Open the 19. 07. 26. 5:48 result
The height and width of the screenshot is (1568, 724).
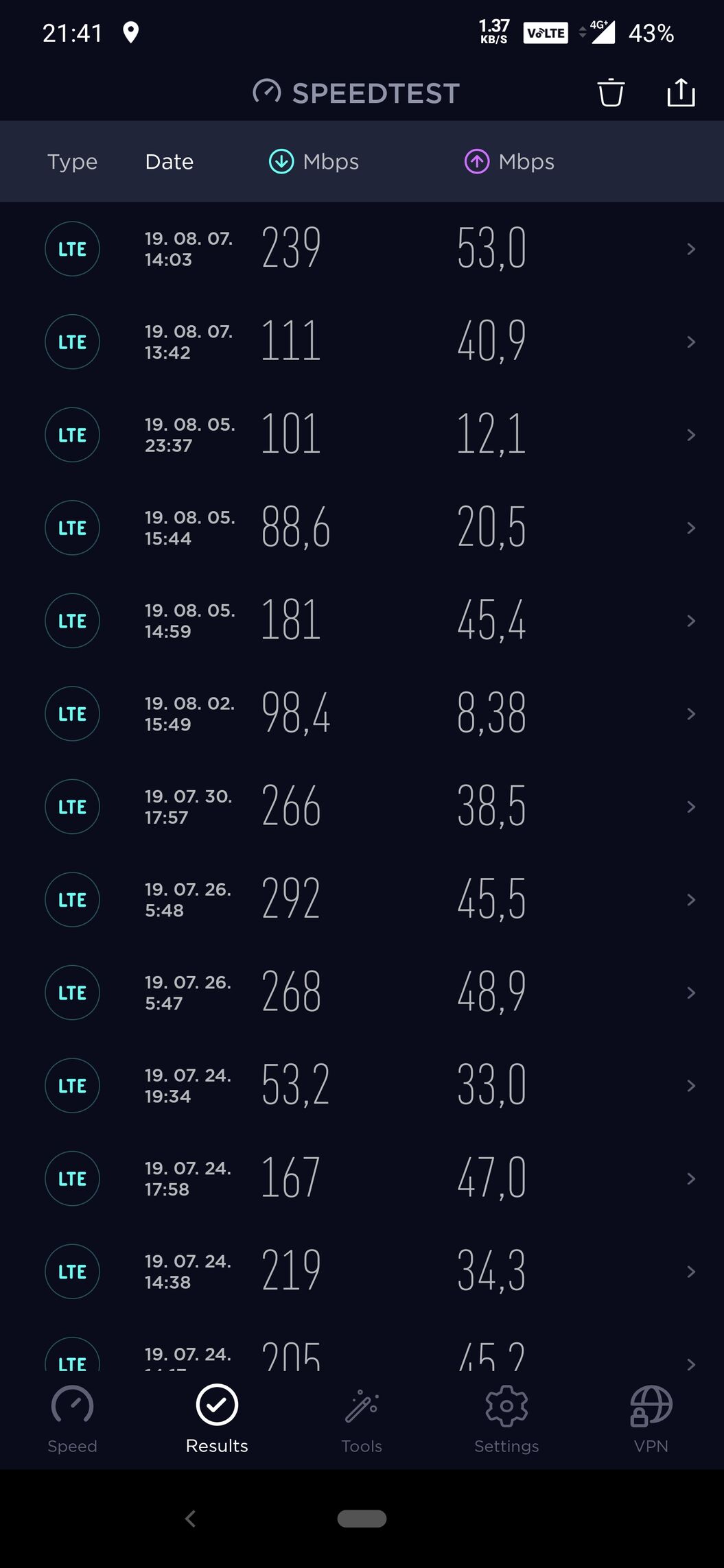pos(362,899)
